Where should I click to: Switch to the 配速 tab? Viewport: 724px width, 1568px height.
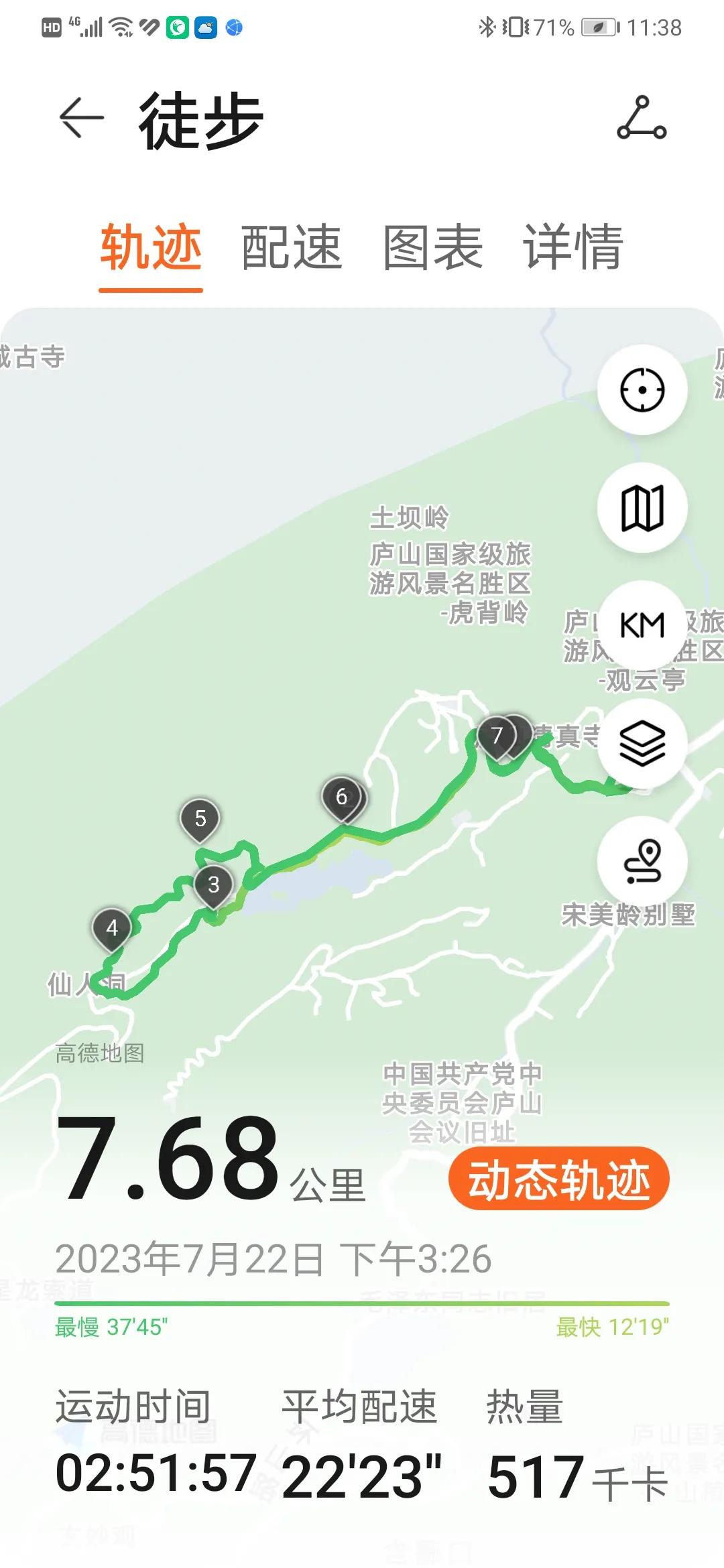292,247
